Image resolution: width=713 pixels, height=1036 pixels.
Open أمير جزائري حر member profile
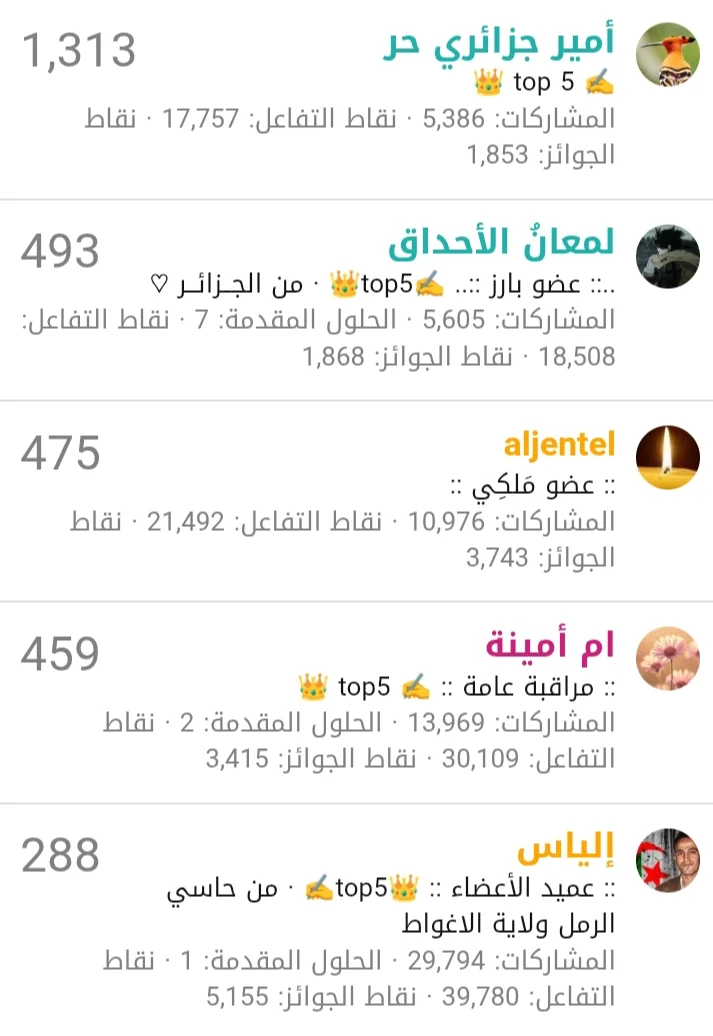499,46
